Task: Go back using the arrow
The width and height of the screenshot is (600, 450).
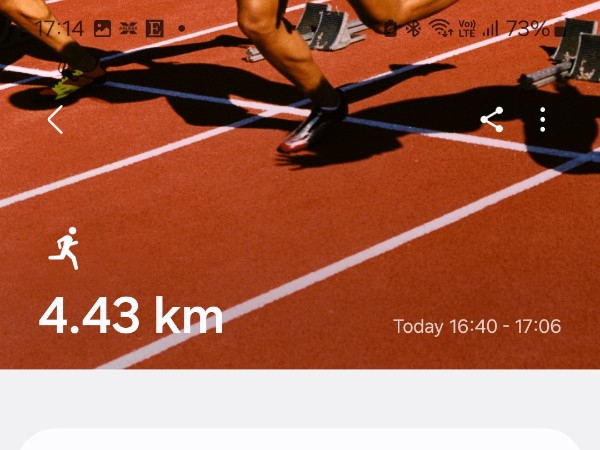Action: [55, 121]
